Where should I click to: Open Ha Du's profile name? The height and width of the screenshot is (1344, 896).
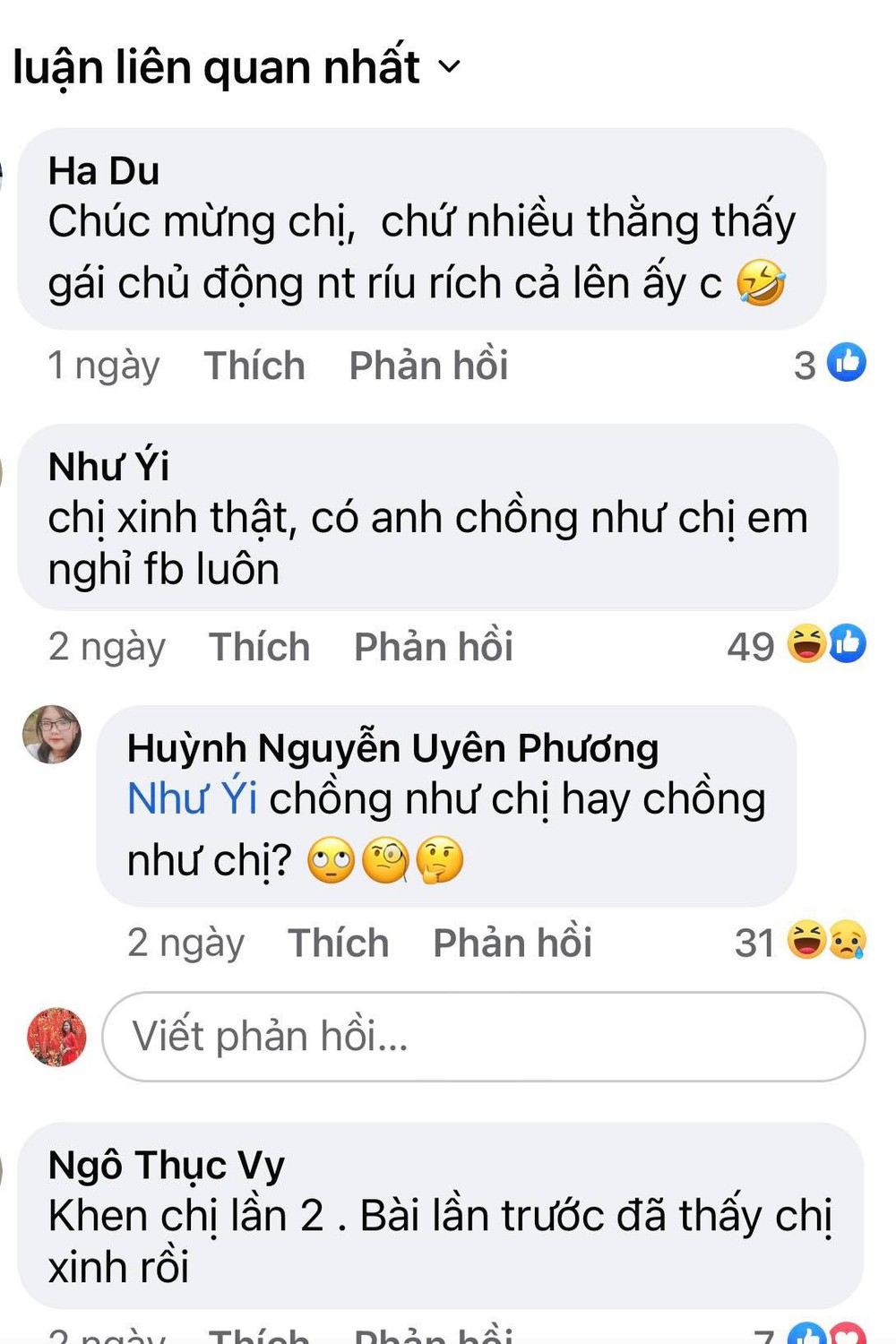pyautogui.click(x=104, y=171)
